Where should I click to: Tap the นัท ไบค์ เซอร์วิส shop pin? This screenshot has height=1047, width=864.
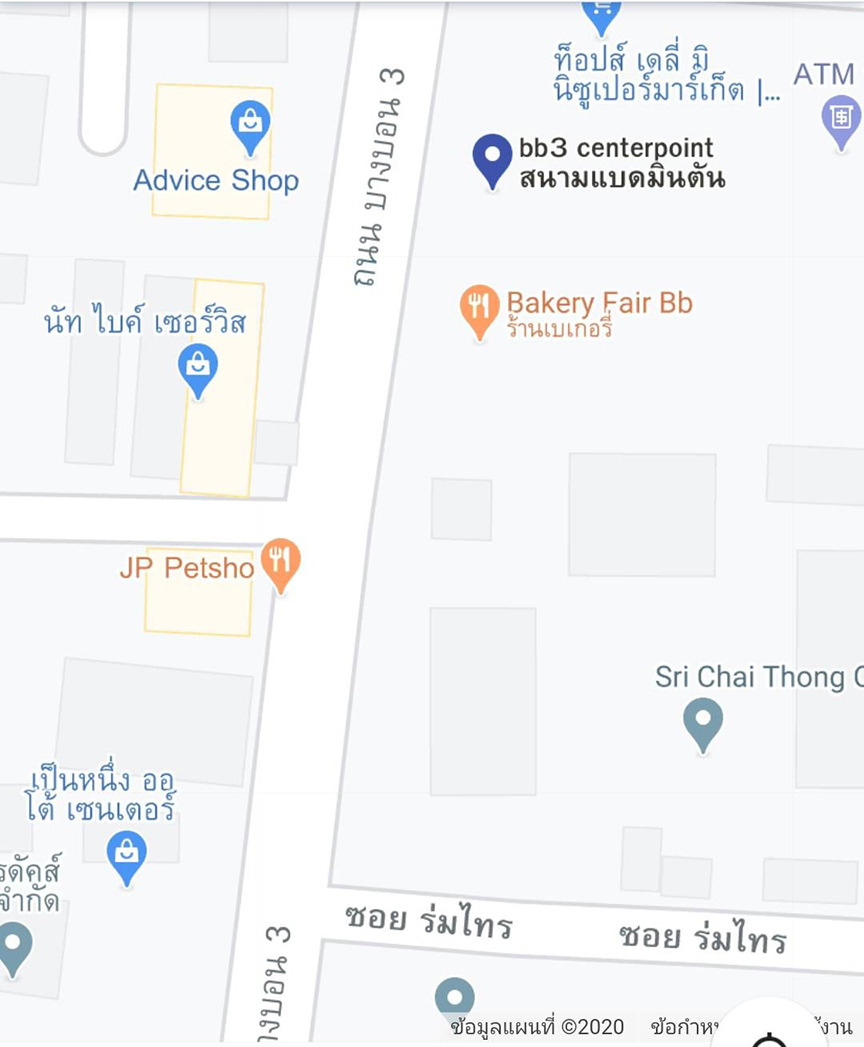click(198, 367)
